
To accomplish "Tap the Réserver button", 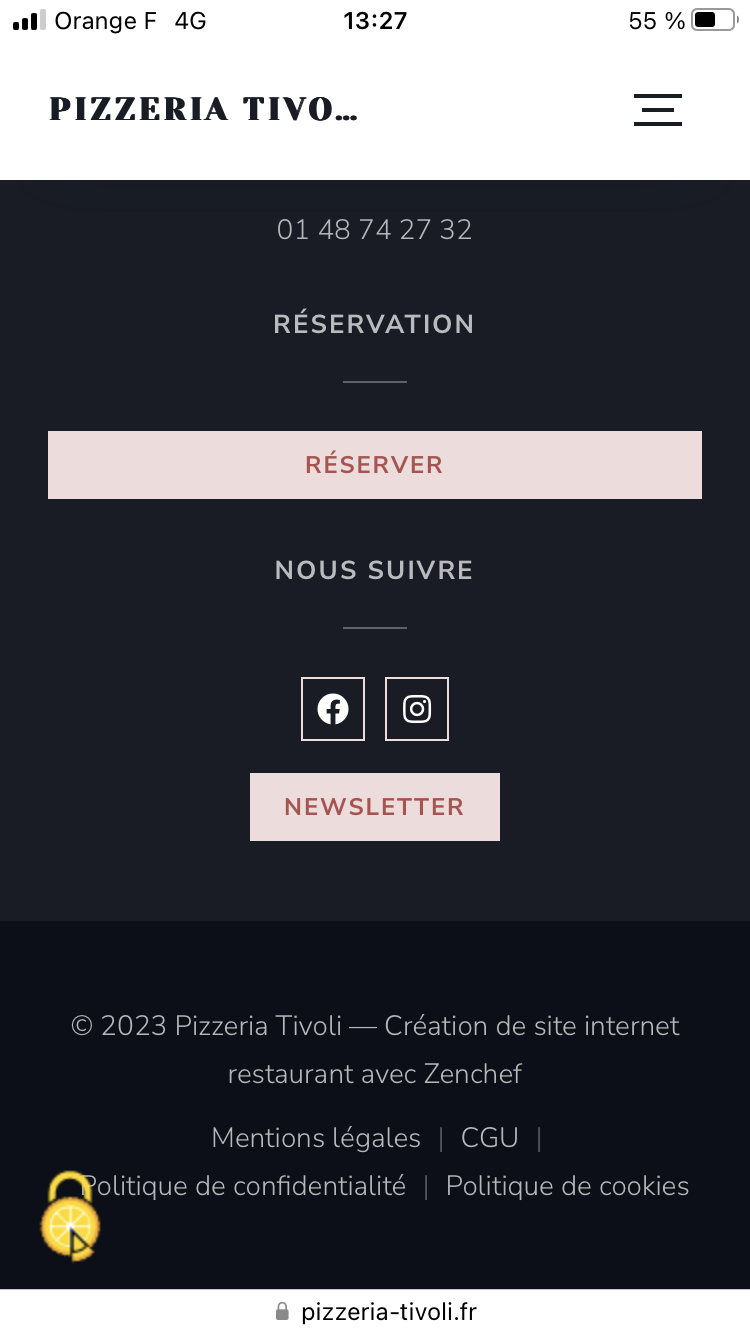I will click(x=375, y=465).
